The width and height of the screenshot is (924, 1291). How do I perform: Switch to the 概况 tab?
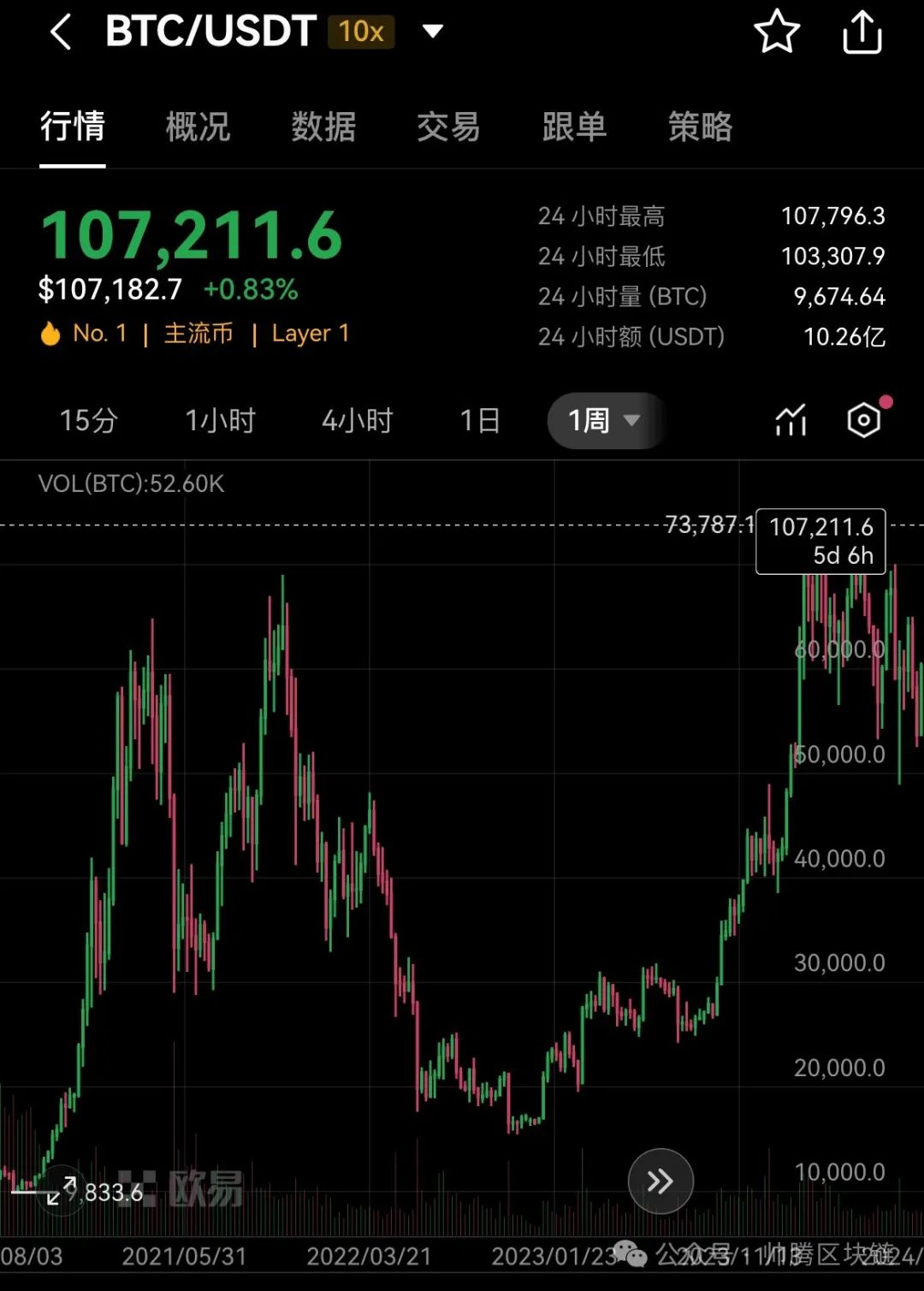pyautogui.click(x=198, y=127)
